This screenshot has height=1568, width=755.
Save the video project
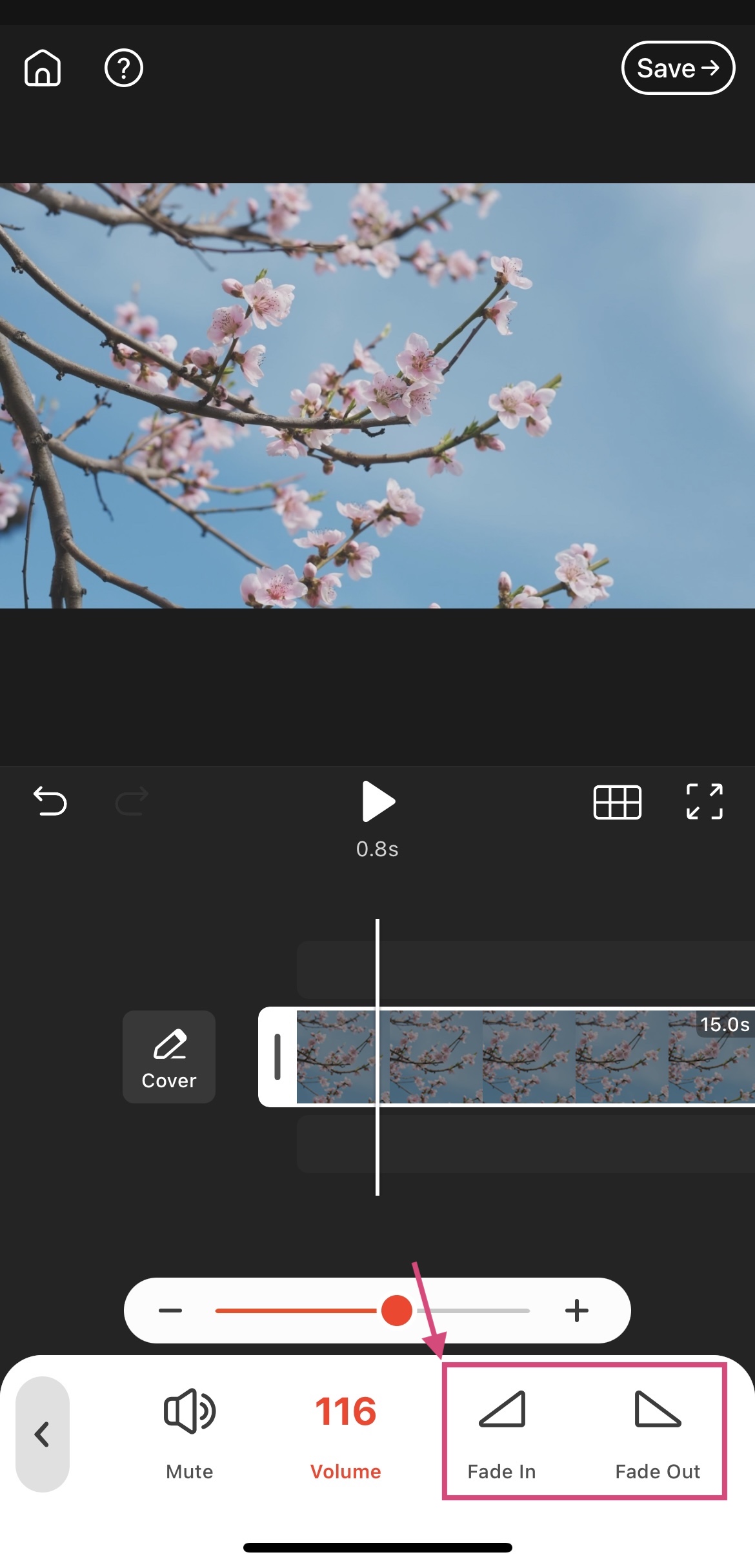tap(678, 68)
